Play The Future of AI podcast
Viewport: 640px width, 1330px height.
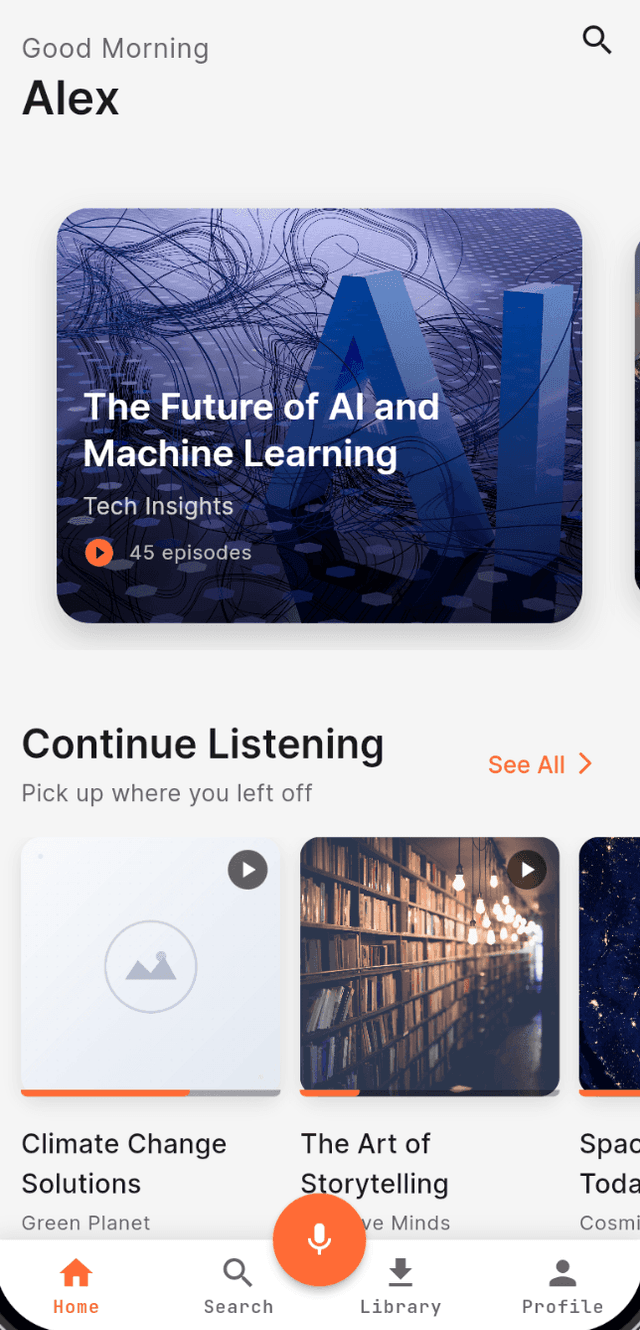(x=99, y=552)
